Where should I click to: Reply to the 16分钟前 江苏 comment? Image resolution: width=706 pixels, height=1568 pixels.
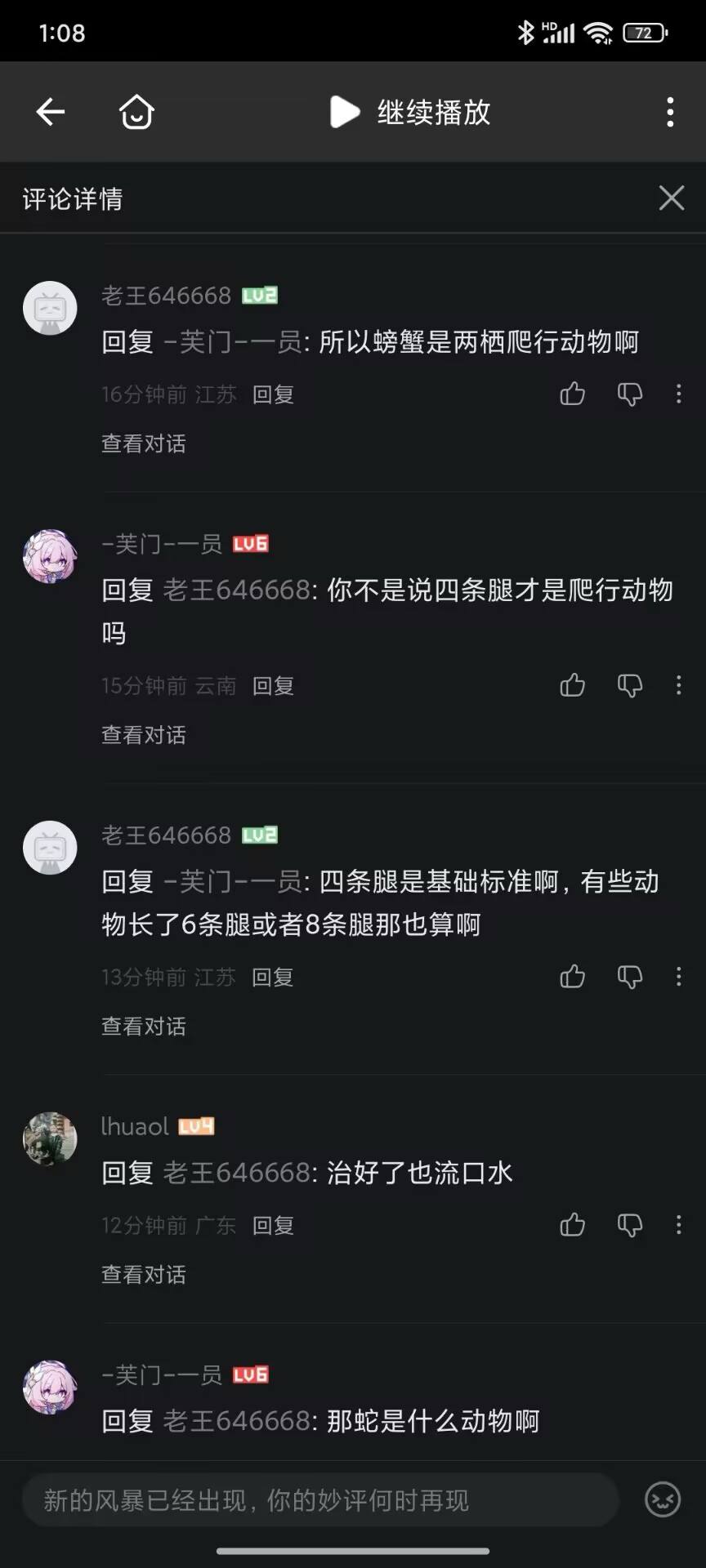point(273,394)
